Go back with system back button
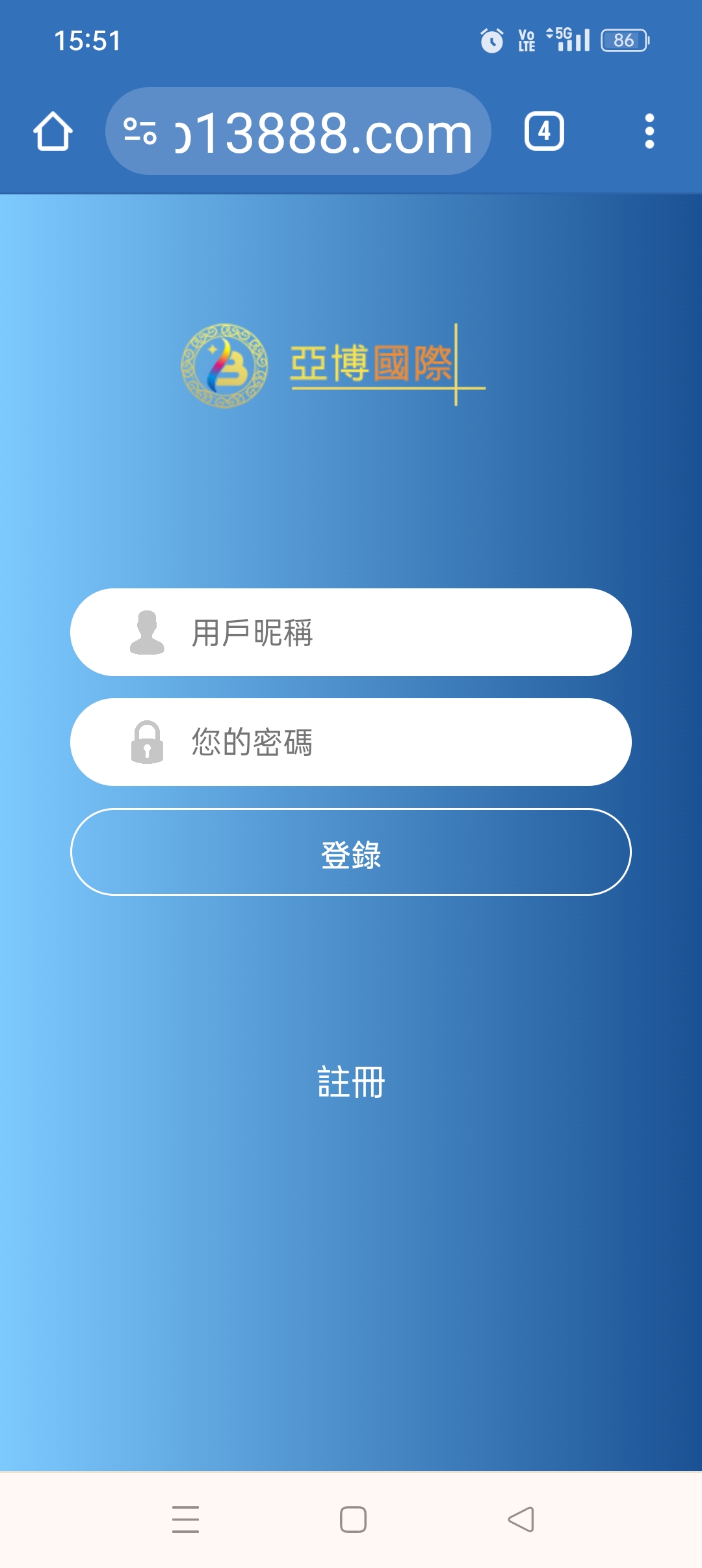Image resolution: width=702 pixels, height=1568 pixels. (521, 1520)
